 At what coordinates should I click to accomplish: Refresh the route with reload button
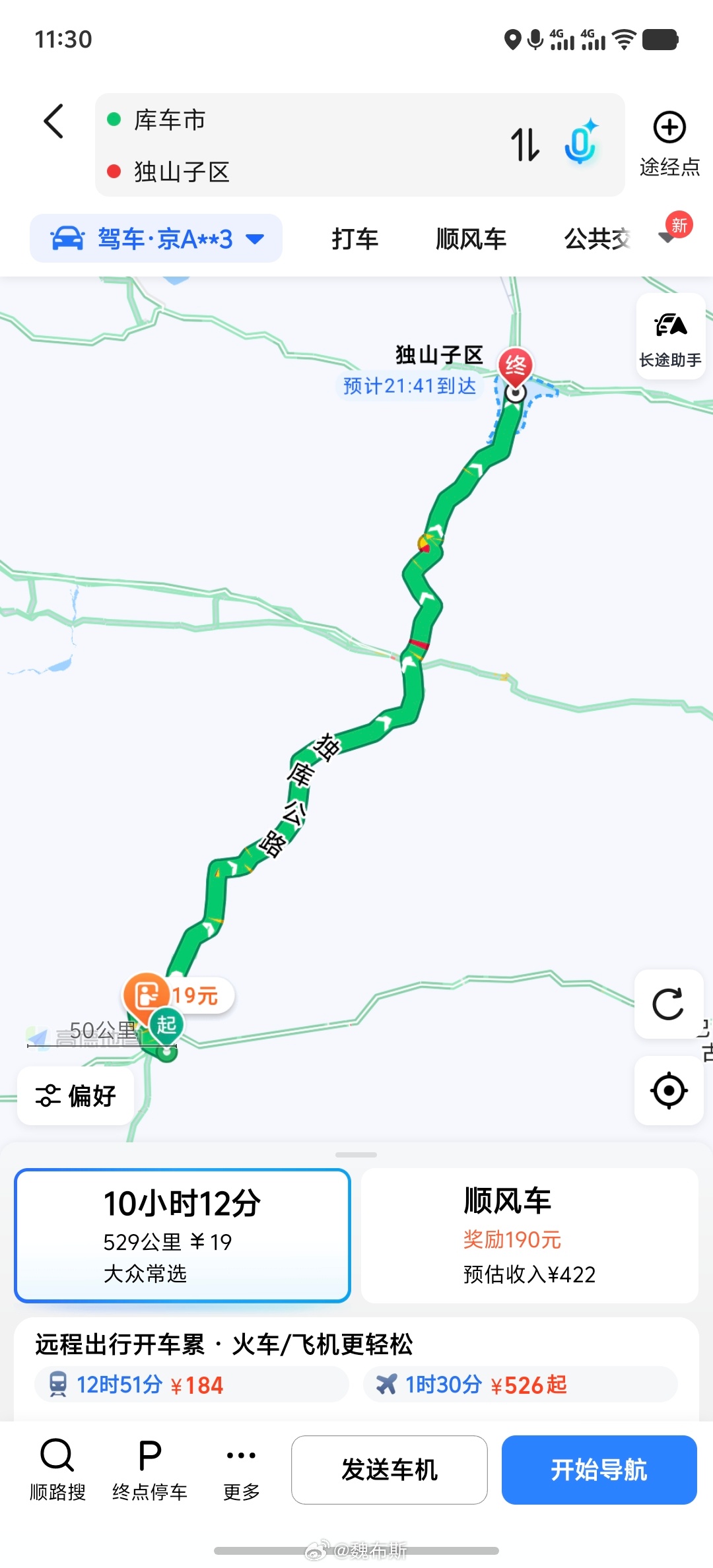coord(668,1004)
